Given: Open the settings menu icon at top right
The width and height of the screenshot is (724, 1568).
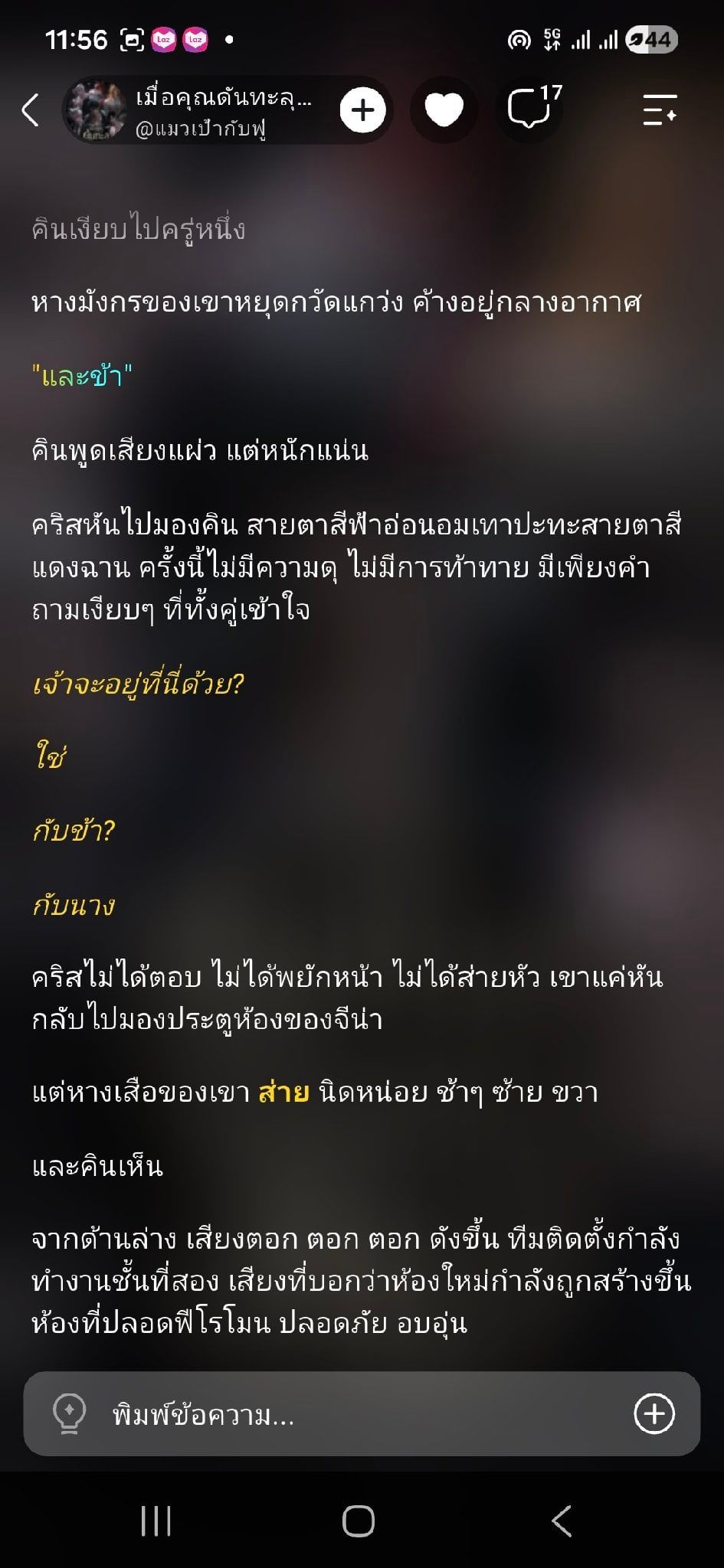Looking at the screenshot, I should tap(660, 111).
